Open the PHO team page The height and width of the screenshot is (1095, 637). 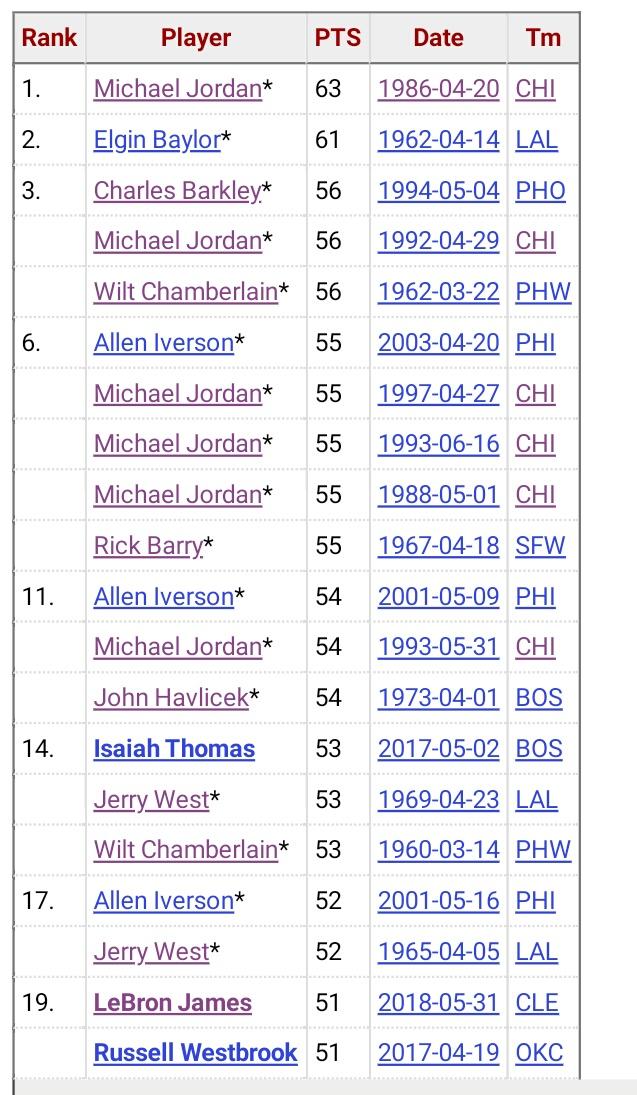pos(541,191)
